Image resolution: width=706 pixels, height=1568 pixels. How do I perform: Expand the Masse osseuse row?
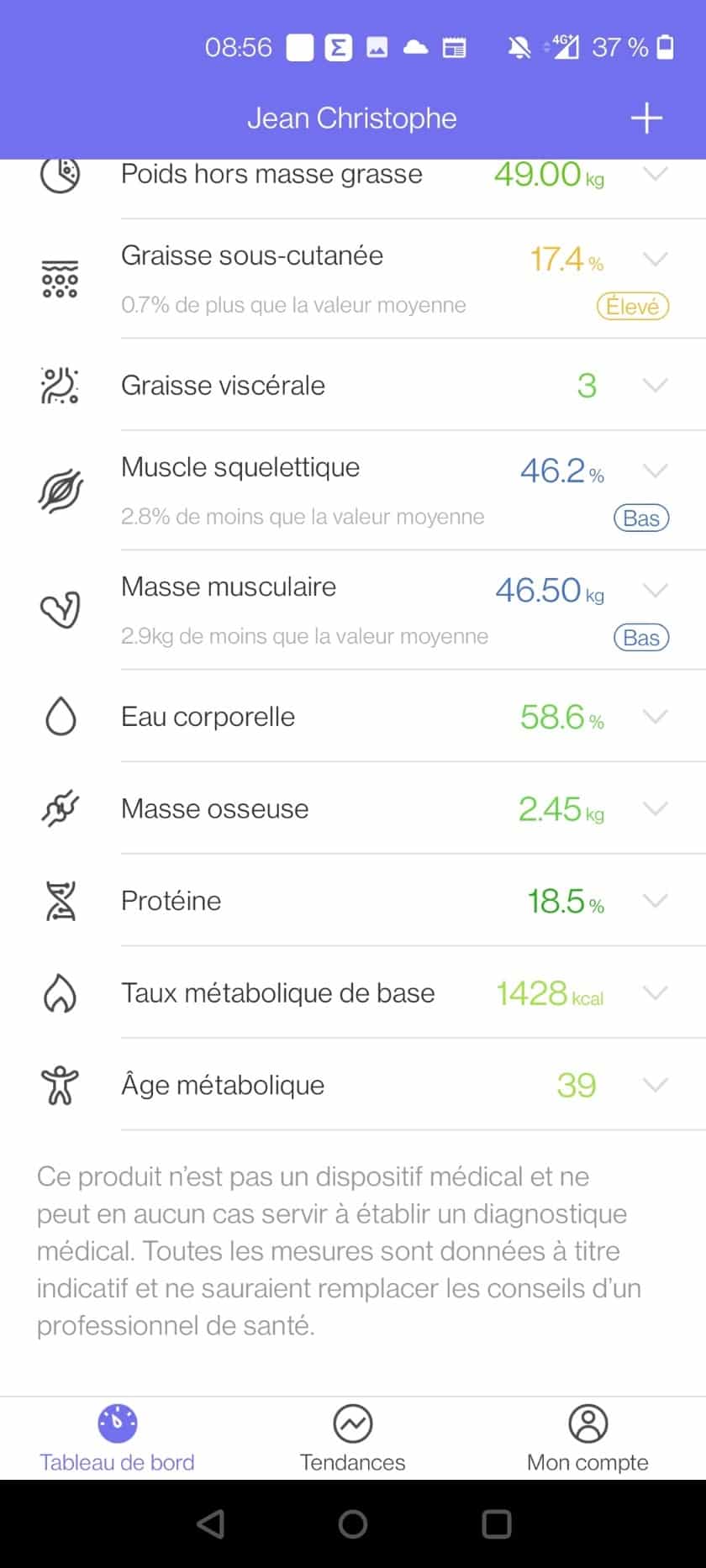tap(655, 808)
